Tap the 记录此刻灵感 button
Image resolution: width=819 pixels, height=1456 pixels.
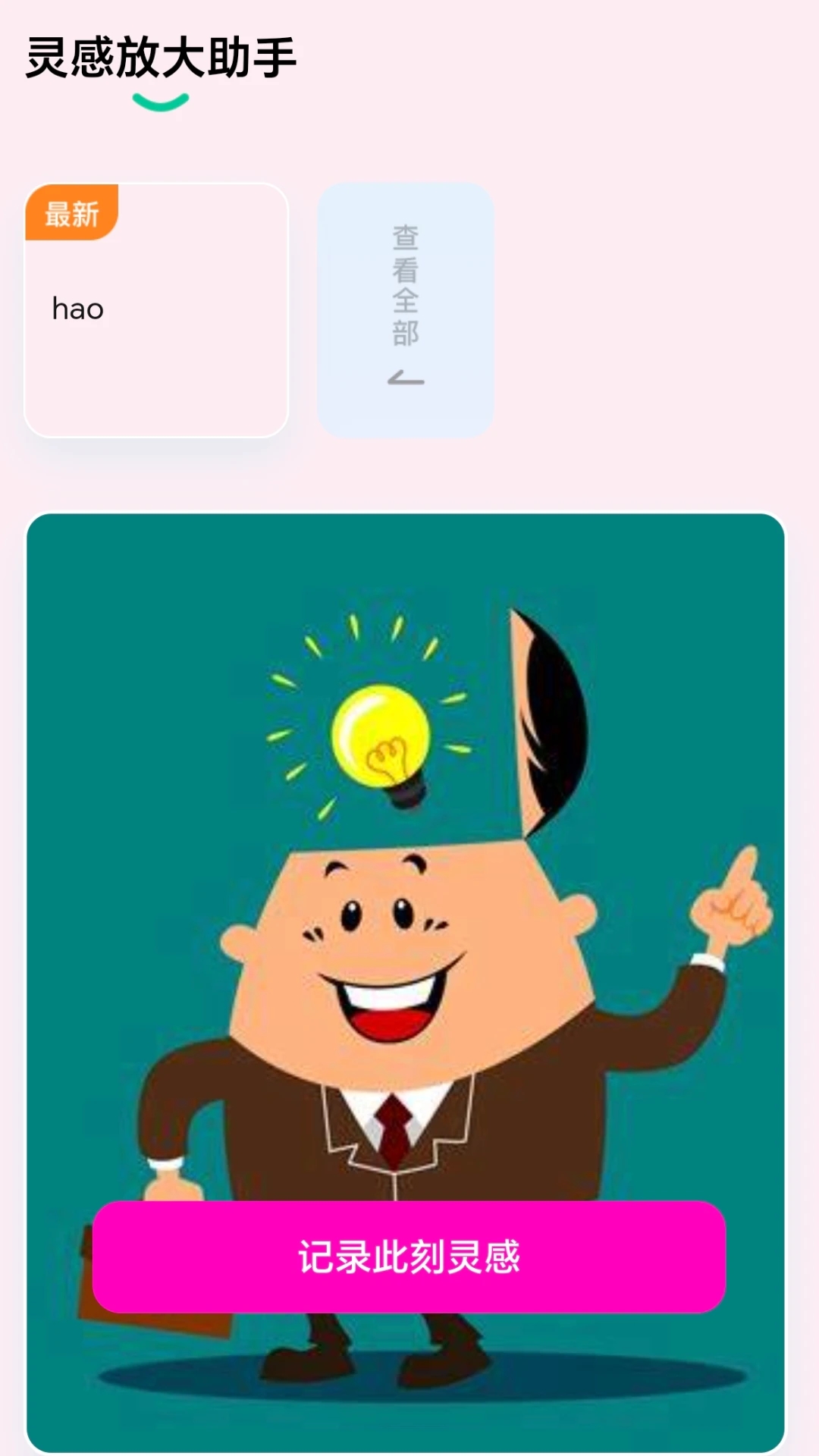[409, 1257]
